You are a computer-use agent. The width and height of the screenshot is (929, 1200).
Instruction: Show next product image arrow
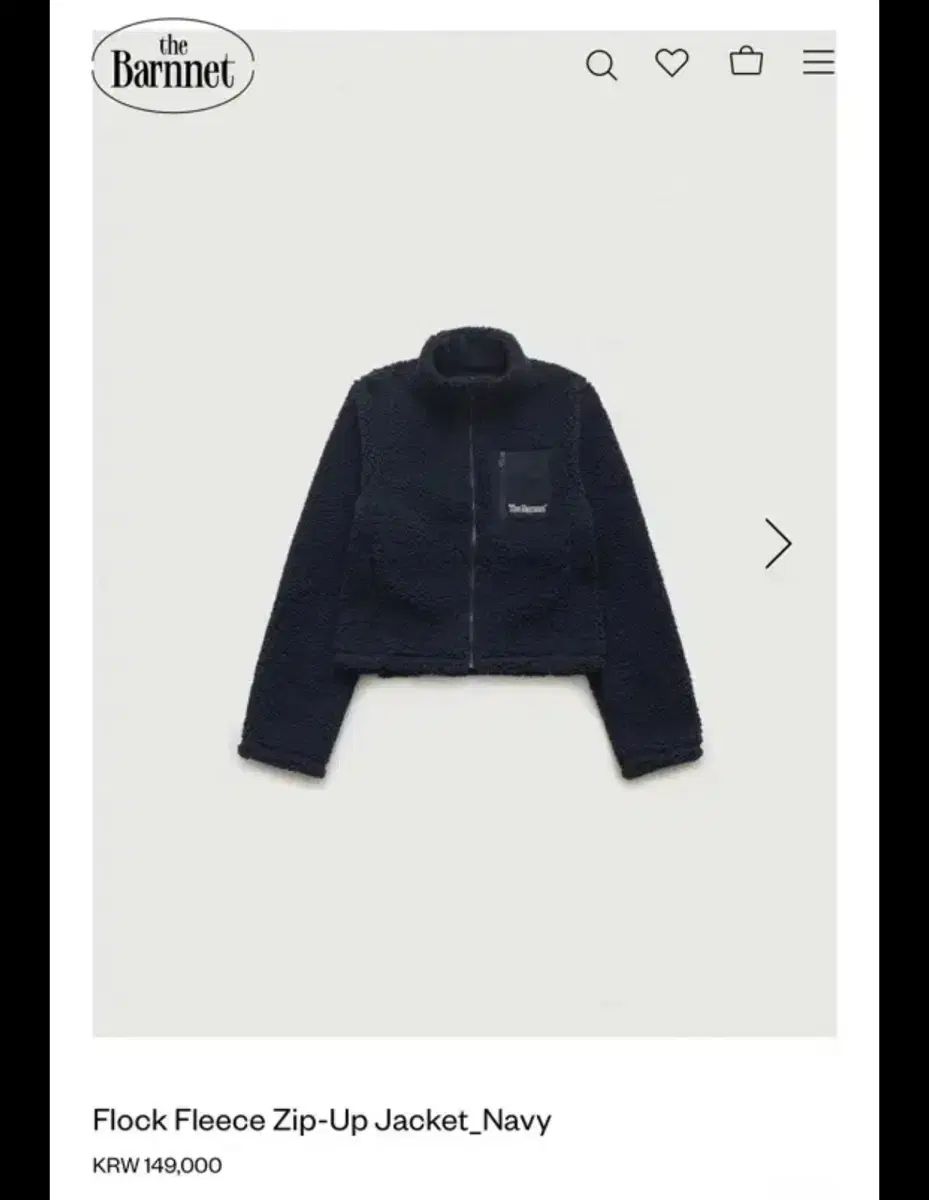pos(778,544)
